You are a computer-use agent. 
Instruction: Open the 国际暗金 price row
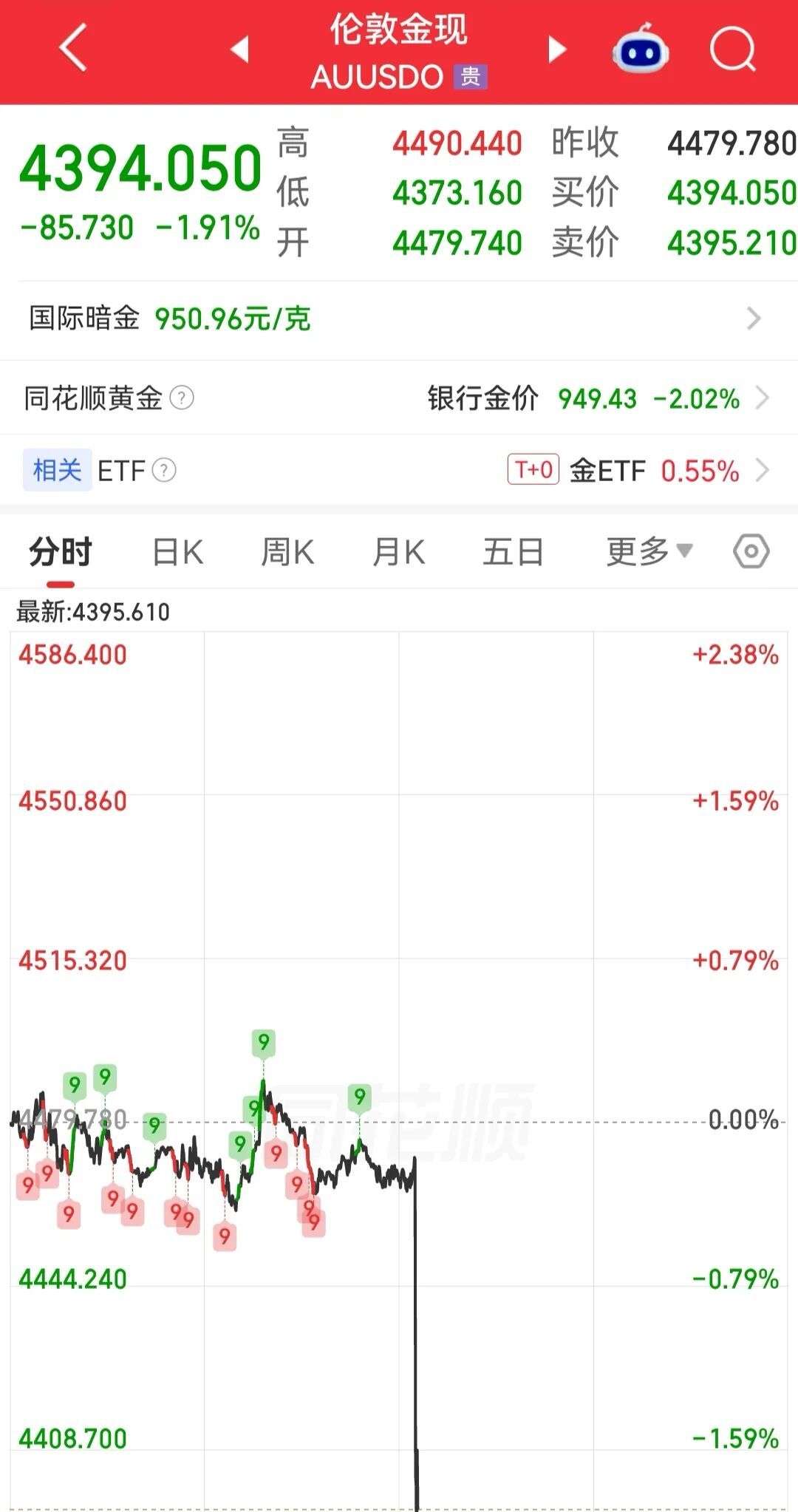click(399, 319)
